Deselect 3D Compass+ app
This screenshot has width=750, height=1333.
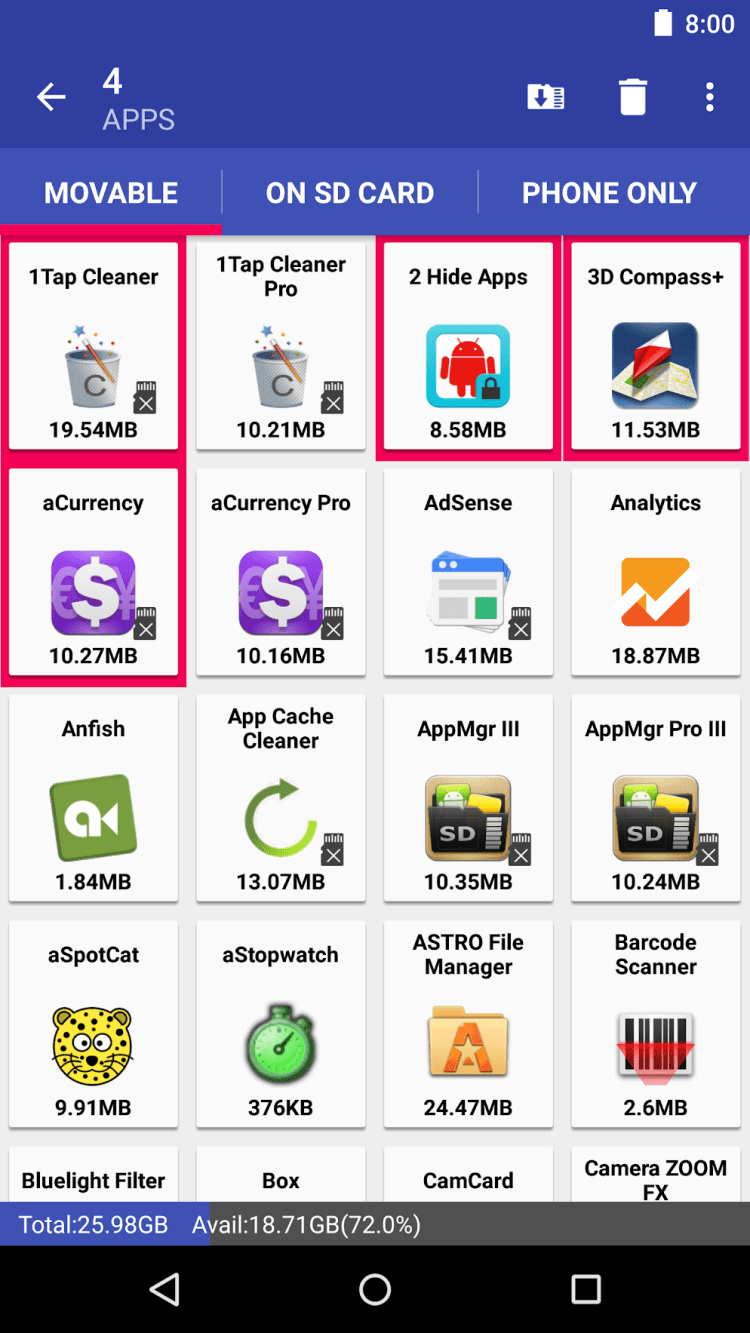[656, 347]
